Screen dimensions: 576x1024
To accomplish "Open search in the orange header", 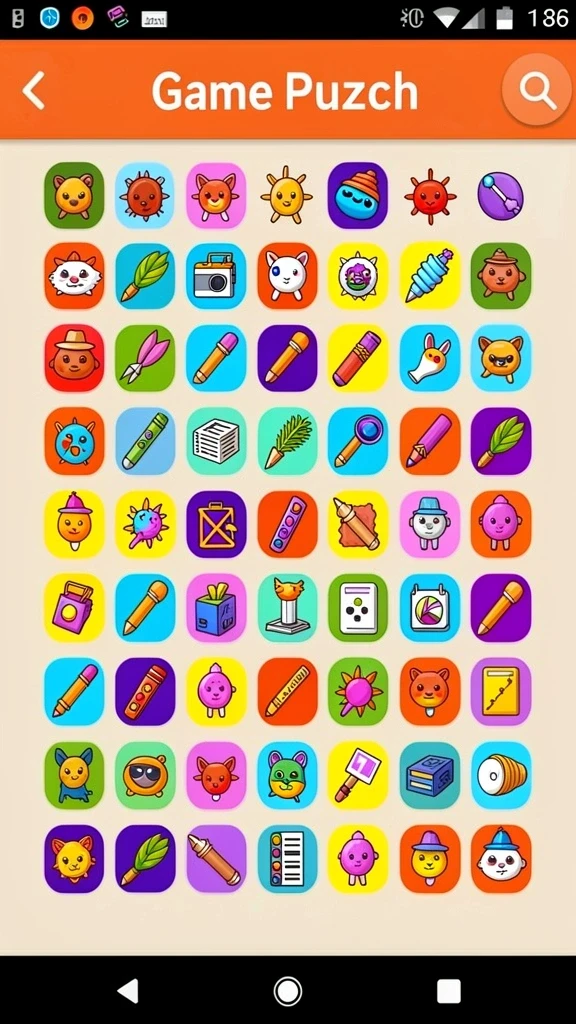I will click(537, 89).
